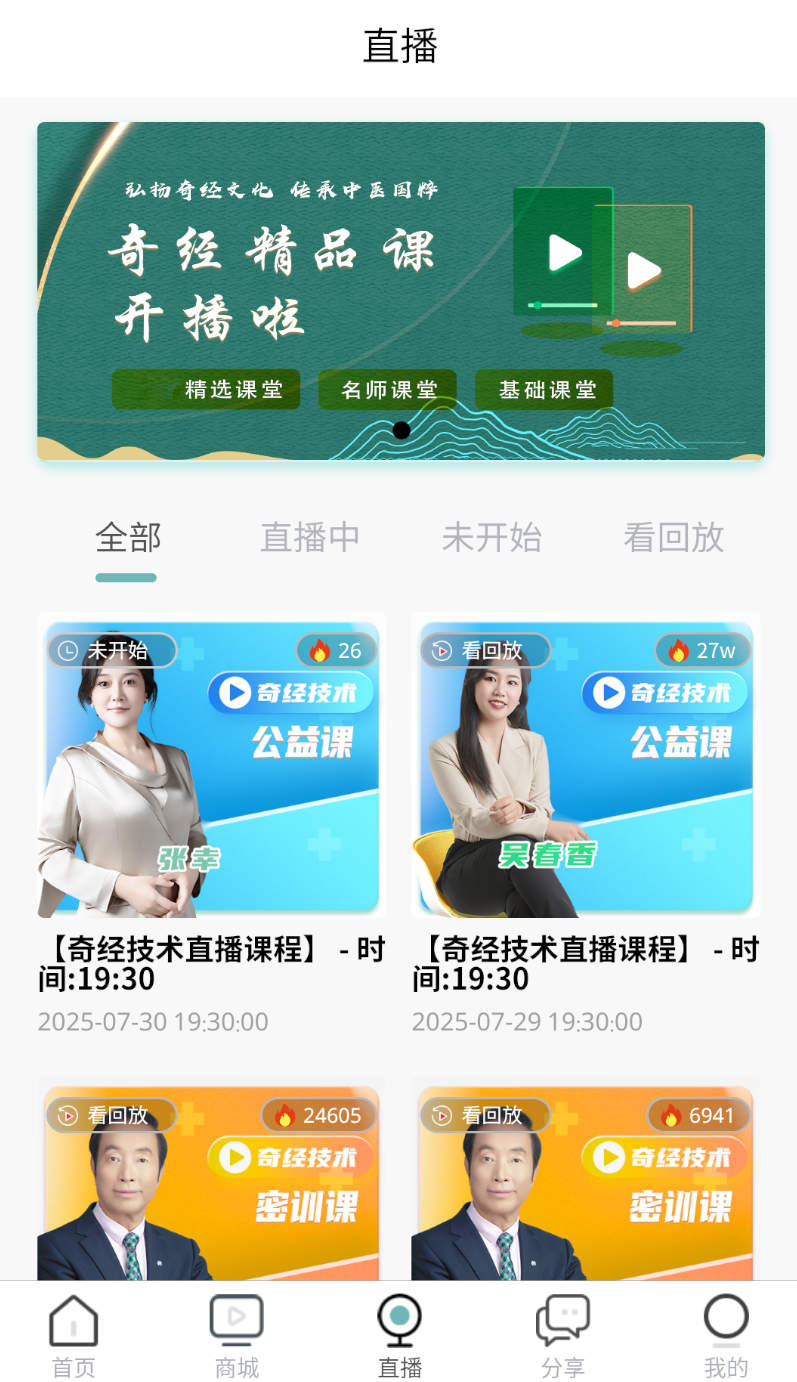Screen dimensions: 797x1382
Task: Open the 奇经精品课 banner
Action: (401, 291)
